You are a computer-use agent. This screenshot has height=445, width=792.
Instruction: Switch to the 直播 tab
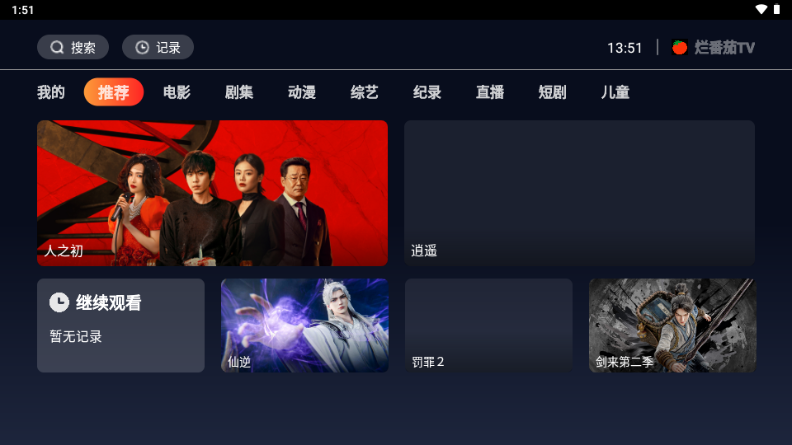coord(490,93)
